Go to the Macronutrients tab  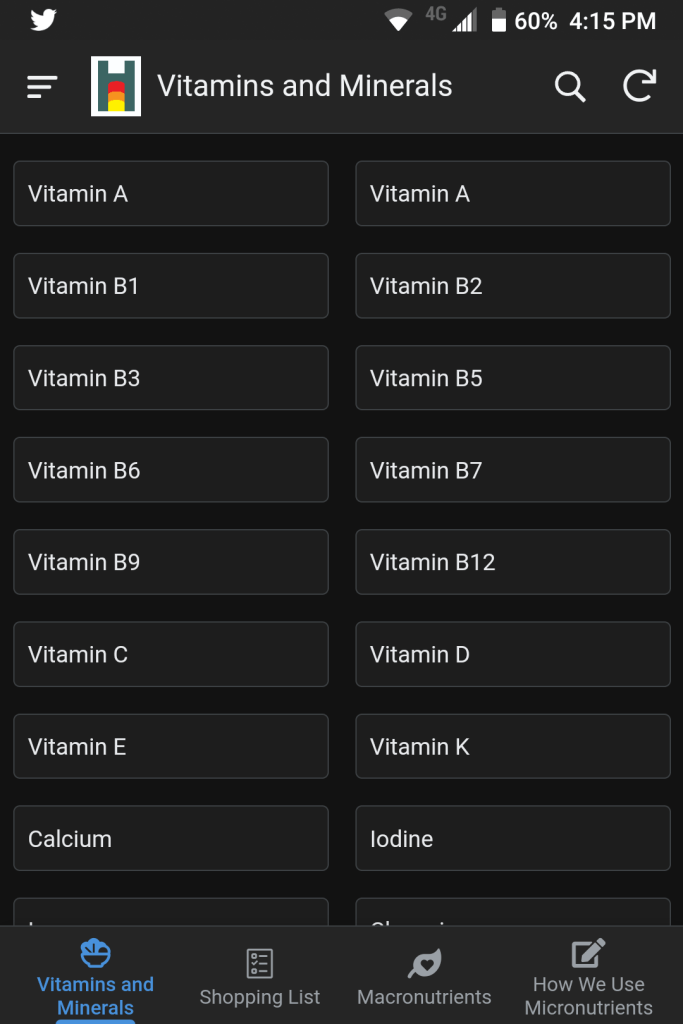424,977
